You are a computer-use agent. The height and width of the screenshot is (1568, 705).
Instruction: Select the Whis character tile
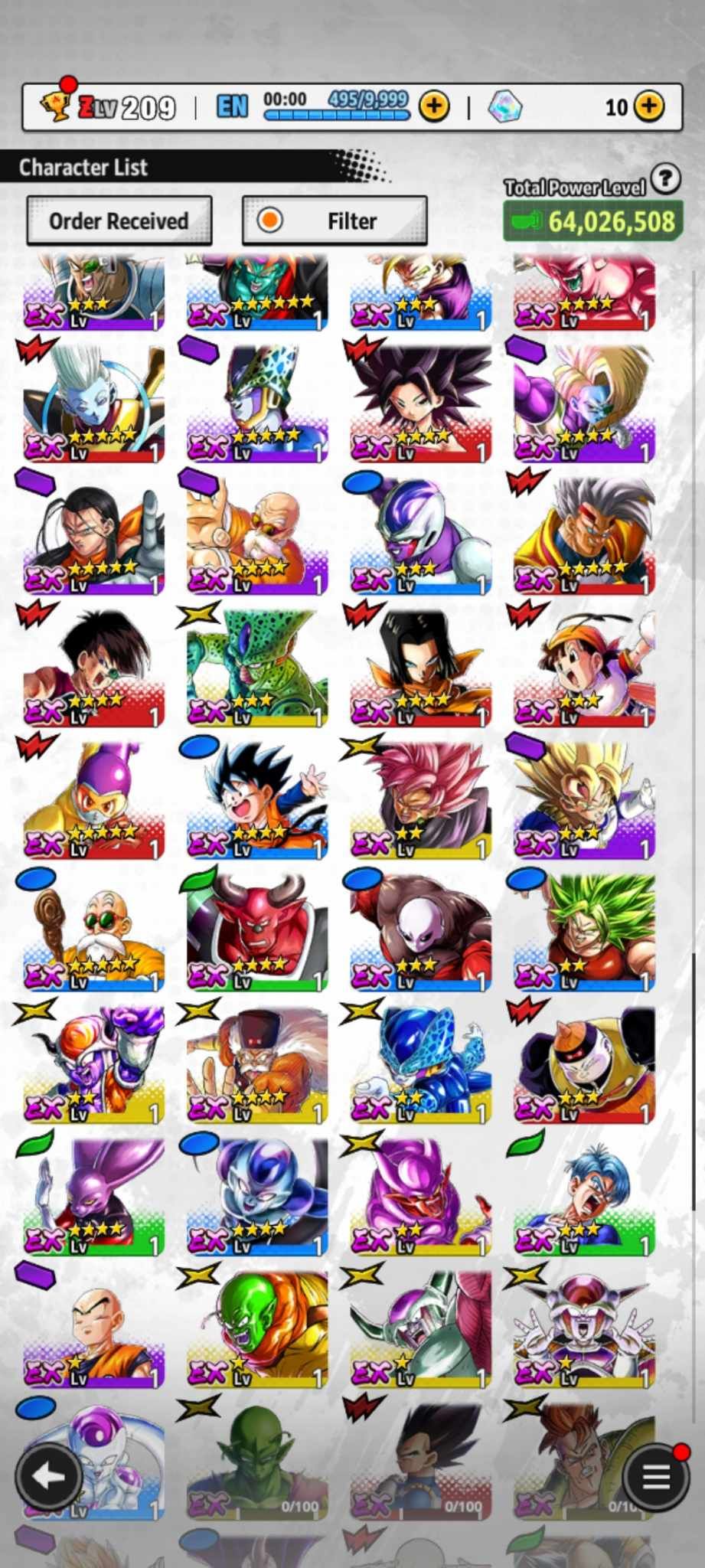pos(93,403)
